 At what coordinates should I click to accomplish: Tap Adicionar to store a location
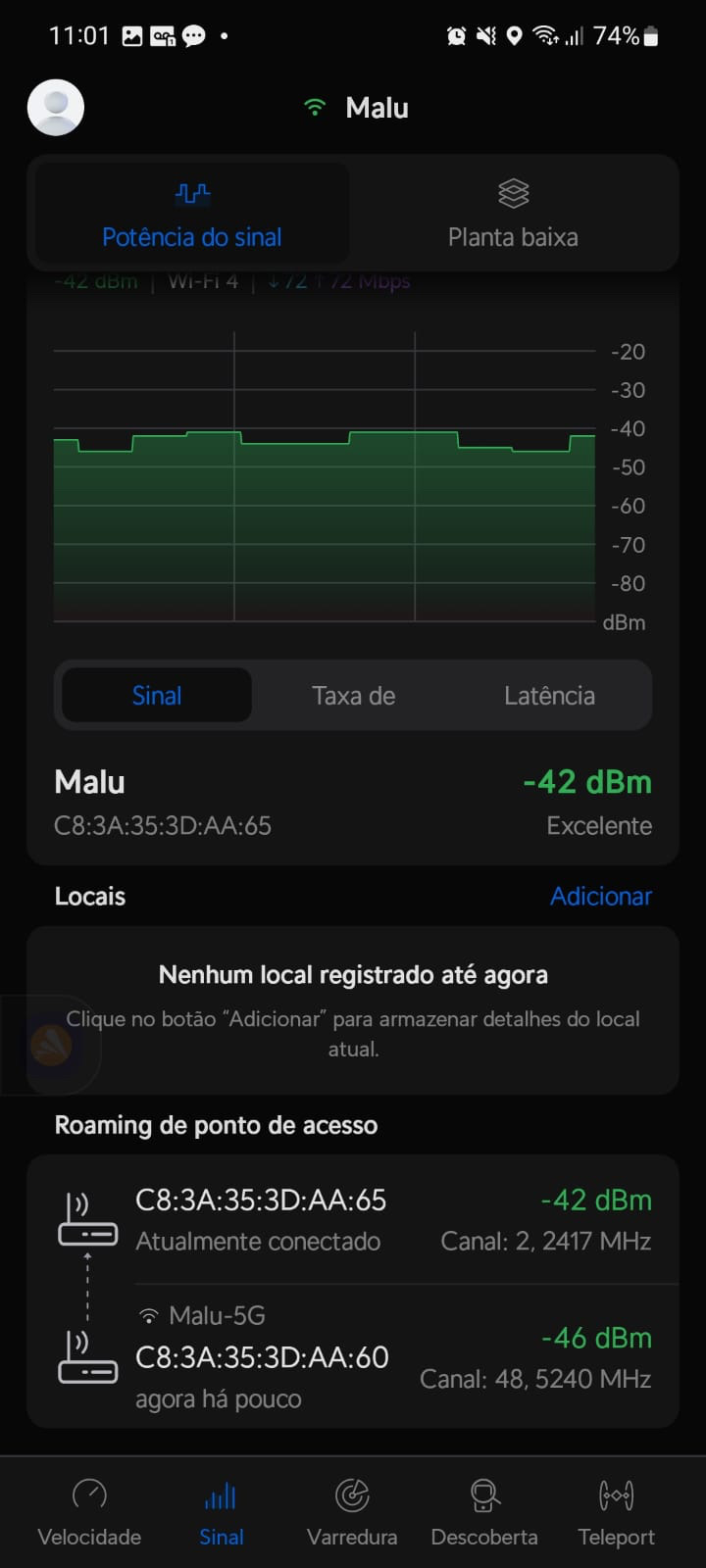[600, 897]
